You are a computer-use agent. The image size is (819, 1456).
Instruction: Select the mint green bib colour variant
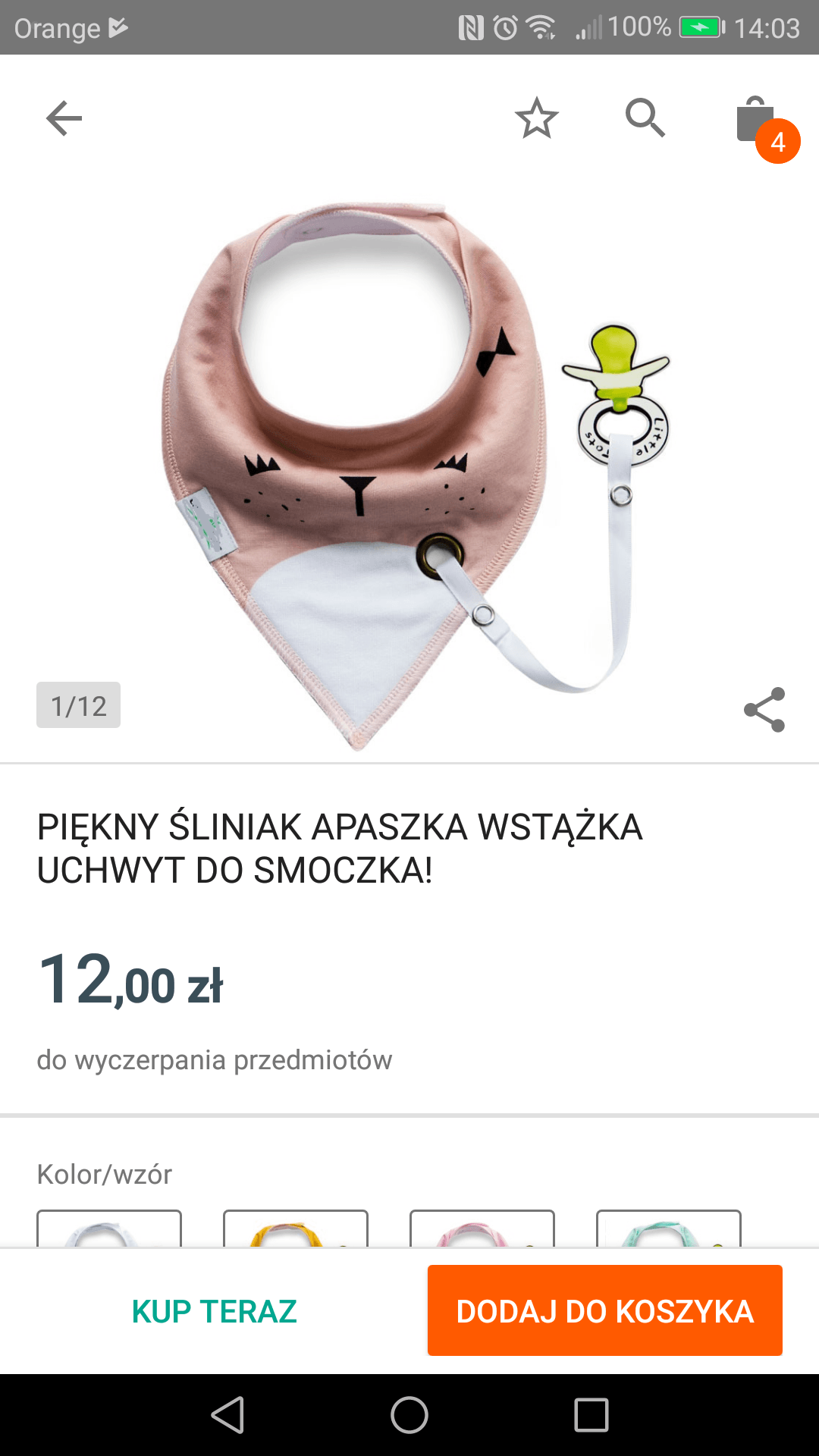669,1229
